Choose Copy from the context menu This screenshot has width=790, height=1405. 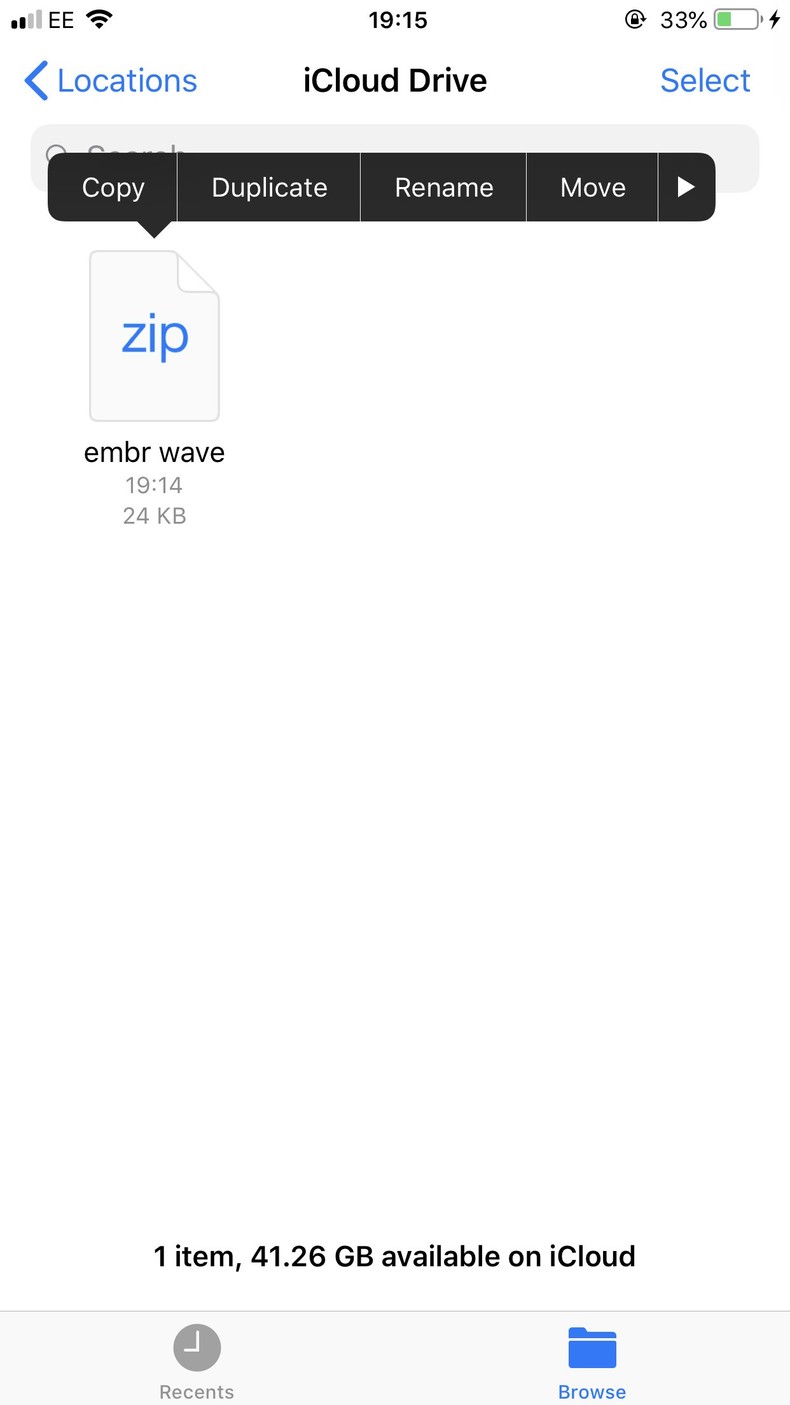113,187
